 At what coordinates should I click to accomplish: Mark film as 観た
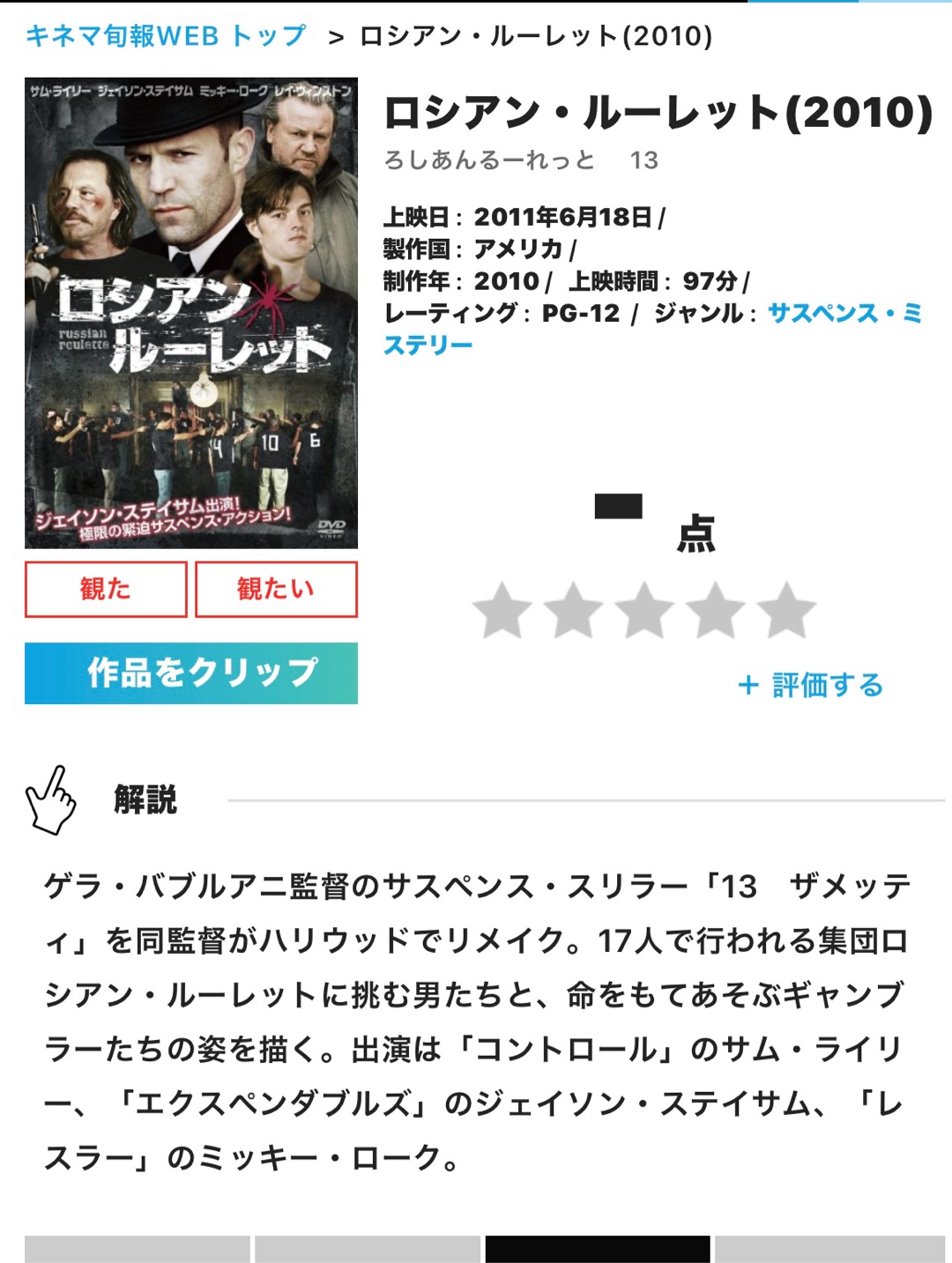(106, 589)
